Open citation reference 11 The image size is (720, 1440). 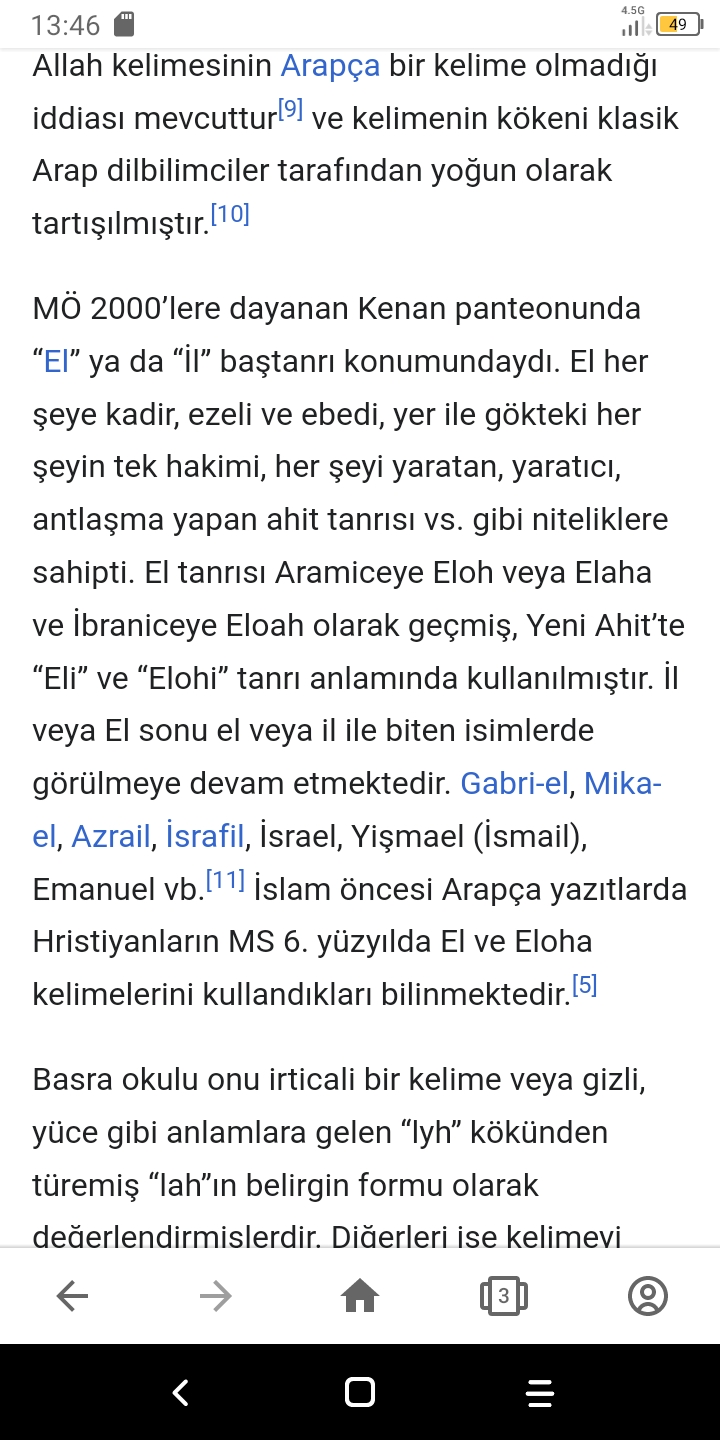point(225,880)
